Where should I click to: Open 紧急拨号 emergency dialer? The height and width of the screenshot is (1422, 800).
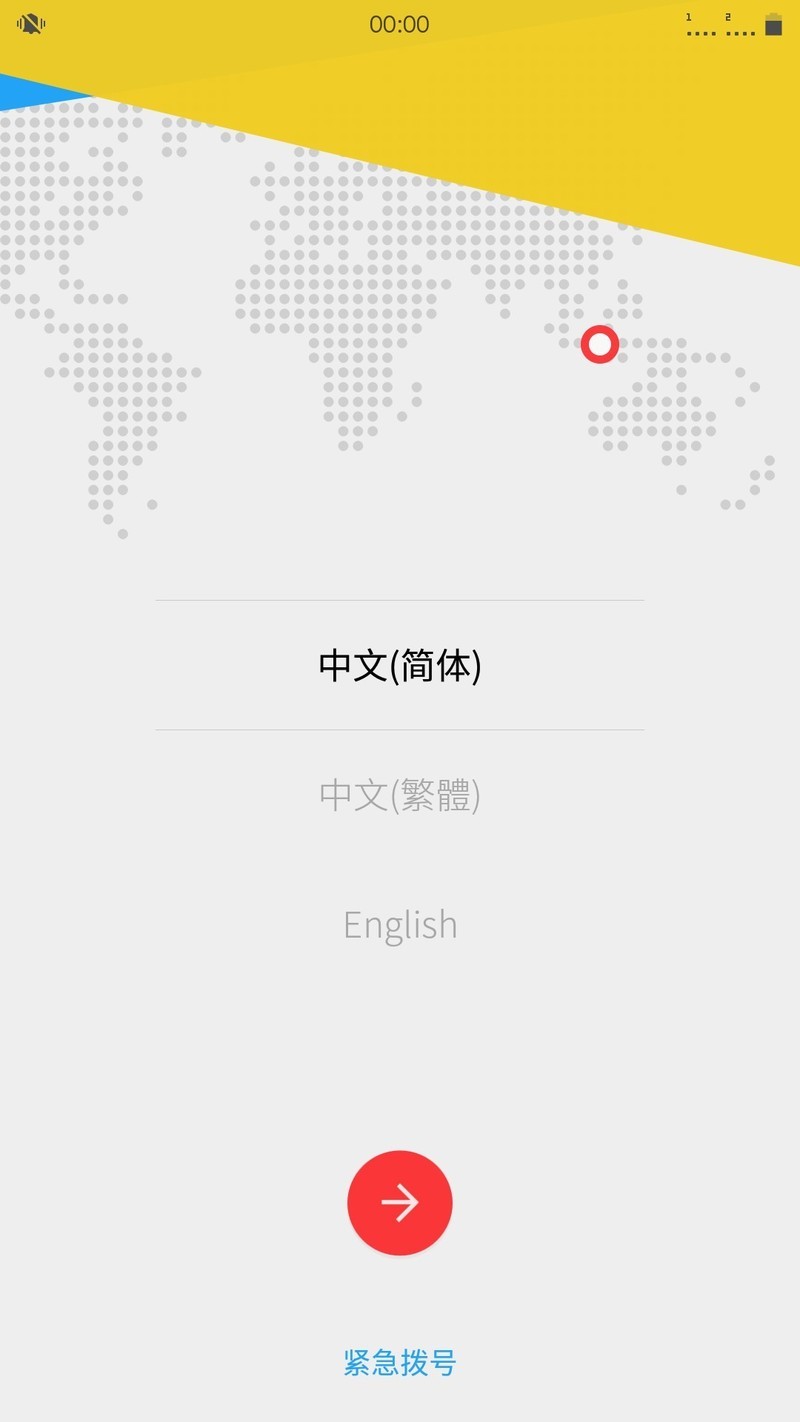[x=400, y=1360]
